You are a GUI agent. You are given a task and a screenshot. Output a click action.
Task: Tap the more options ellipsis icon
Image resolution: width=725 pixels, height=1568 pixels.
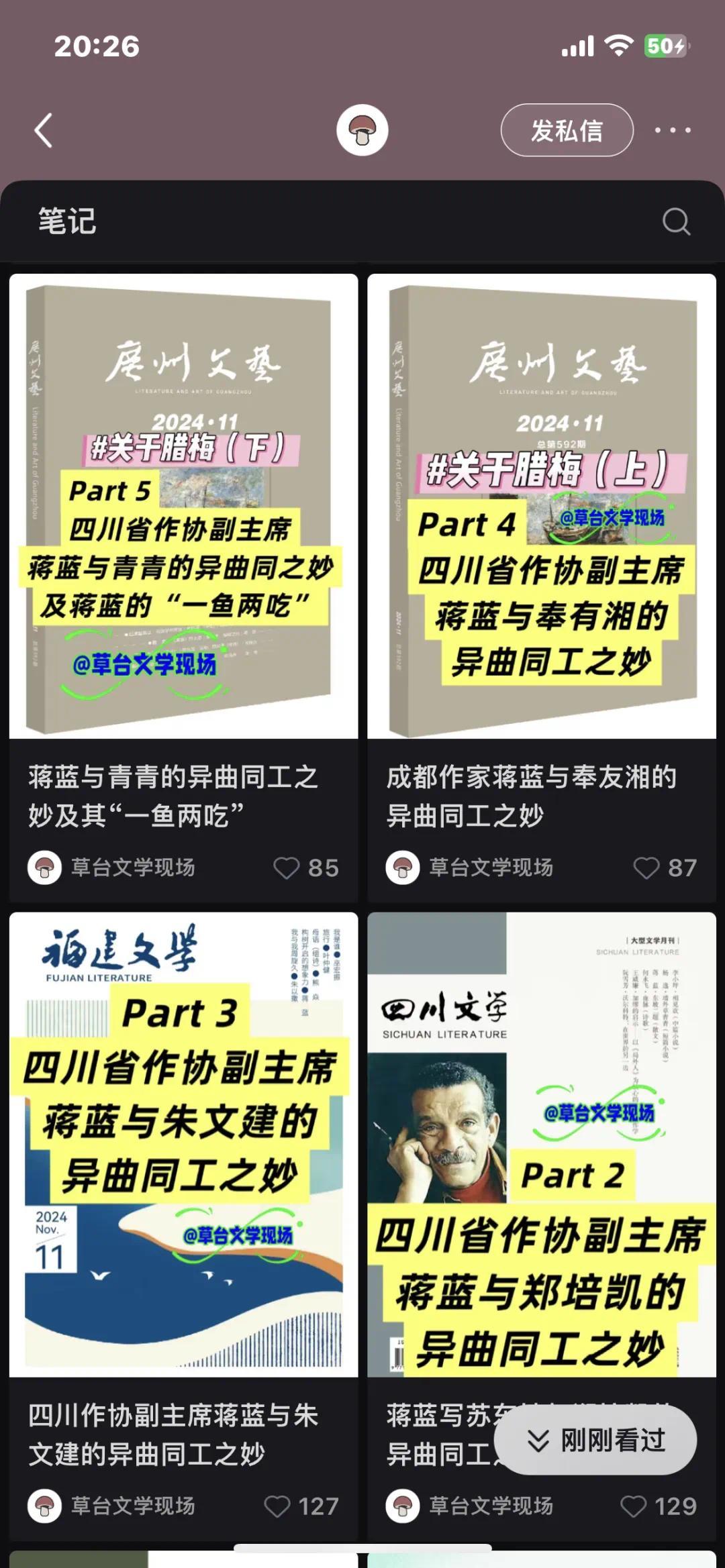click(675, 129)
